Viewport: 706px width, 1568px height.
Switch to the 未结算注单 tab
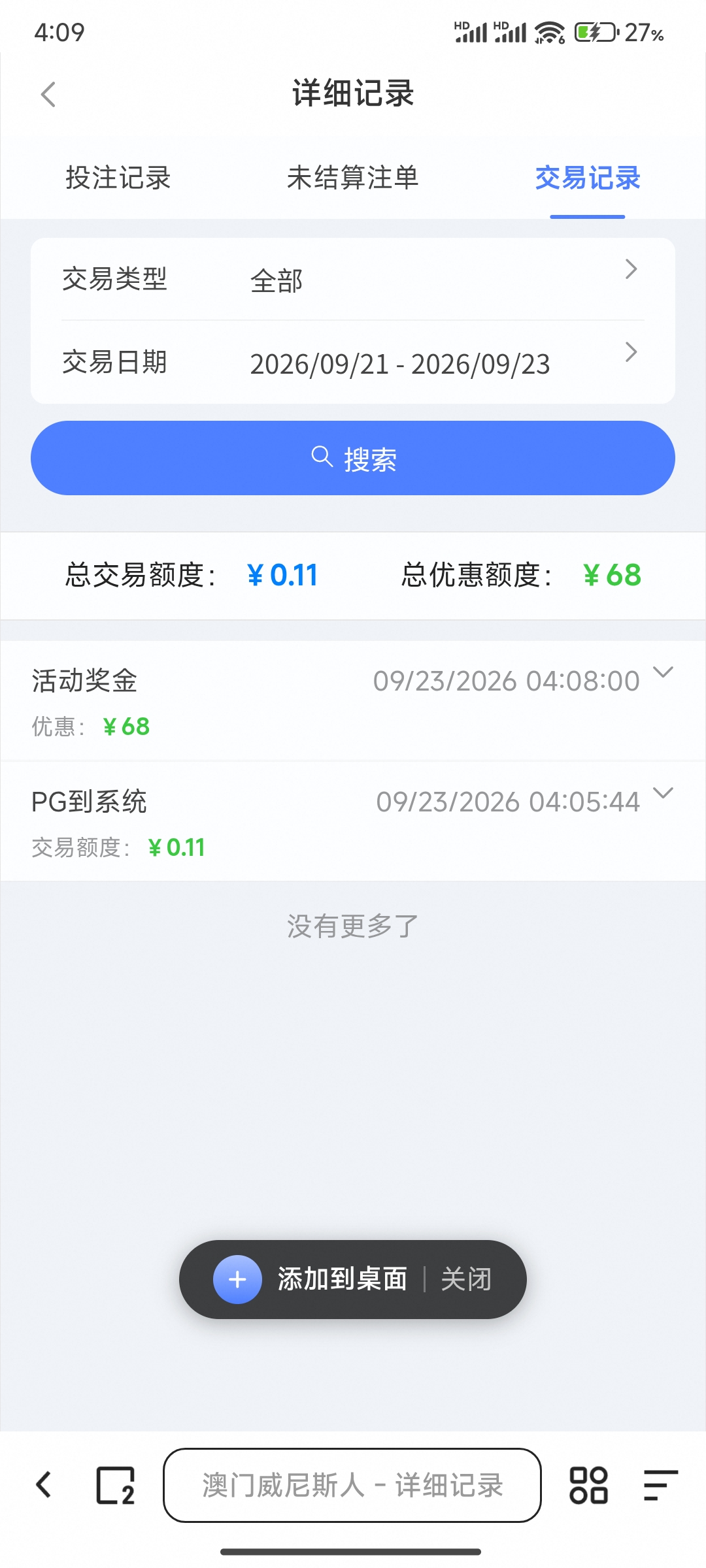(x=353, y=178)
